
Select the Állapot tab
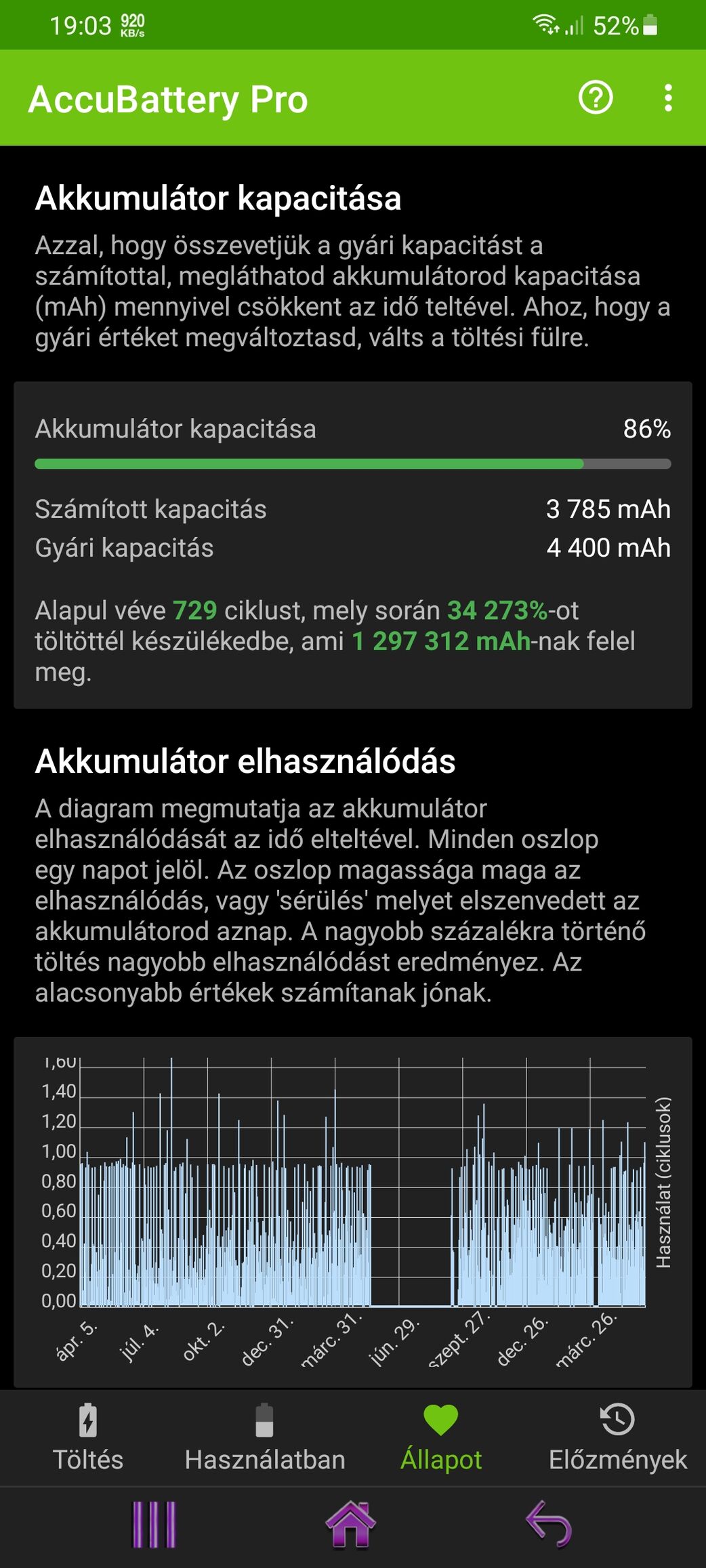click(x=441, y=1437)
